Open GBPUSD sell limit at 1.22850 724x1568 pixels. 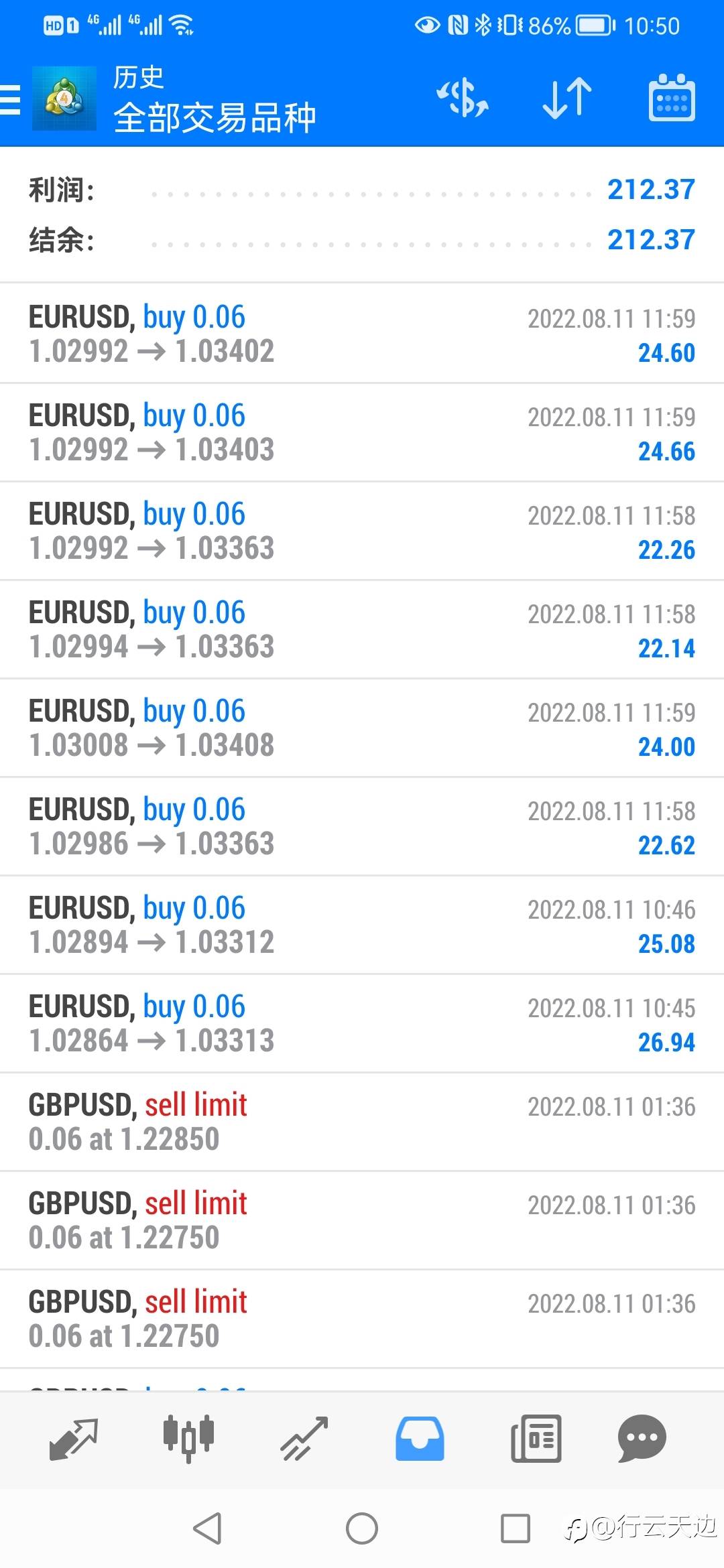[x=362, y=1122]
